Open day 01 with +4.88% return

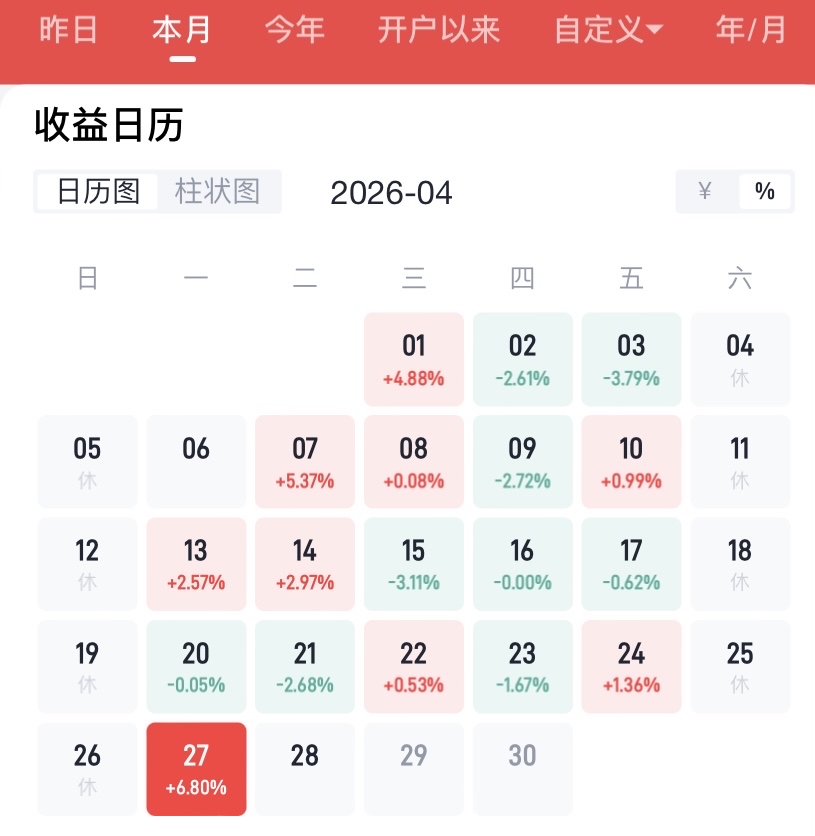414,359
